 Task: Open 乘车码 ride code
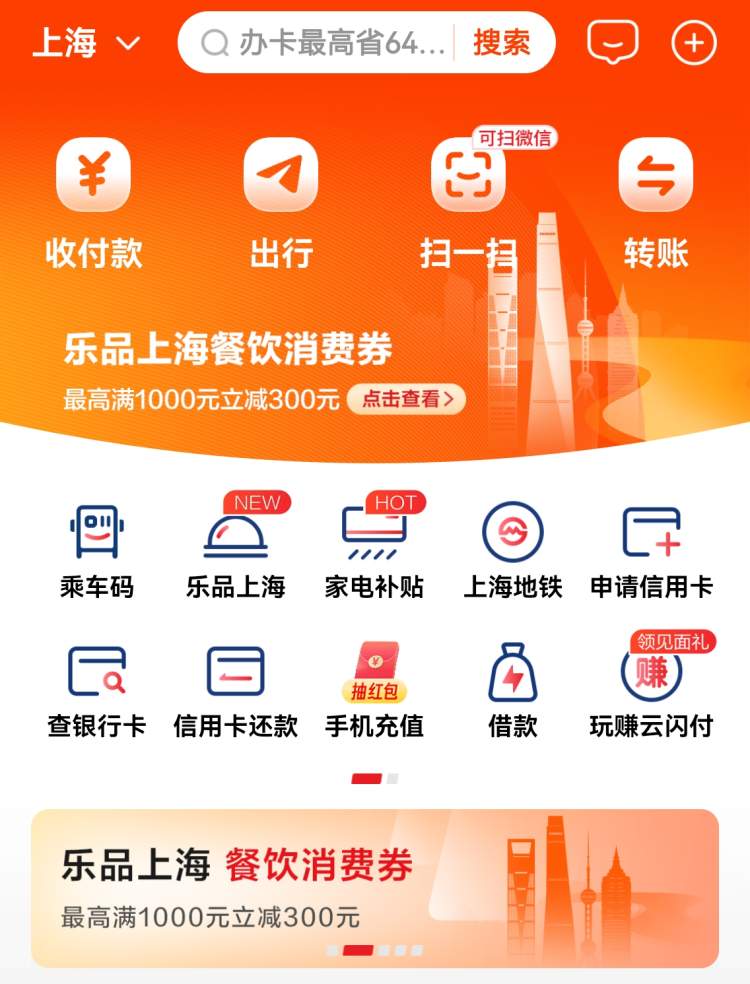click(96, 550)
